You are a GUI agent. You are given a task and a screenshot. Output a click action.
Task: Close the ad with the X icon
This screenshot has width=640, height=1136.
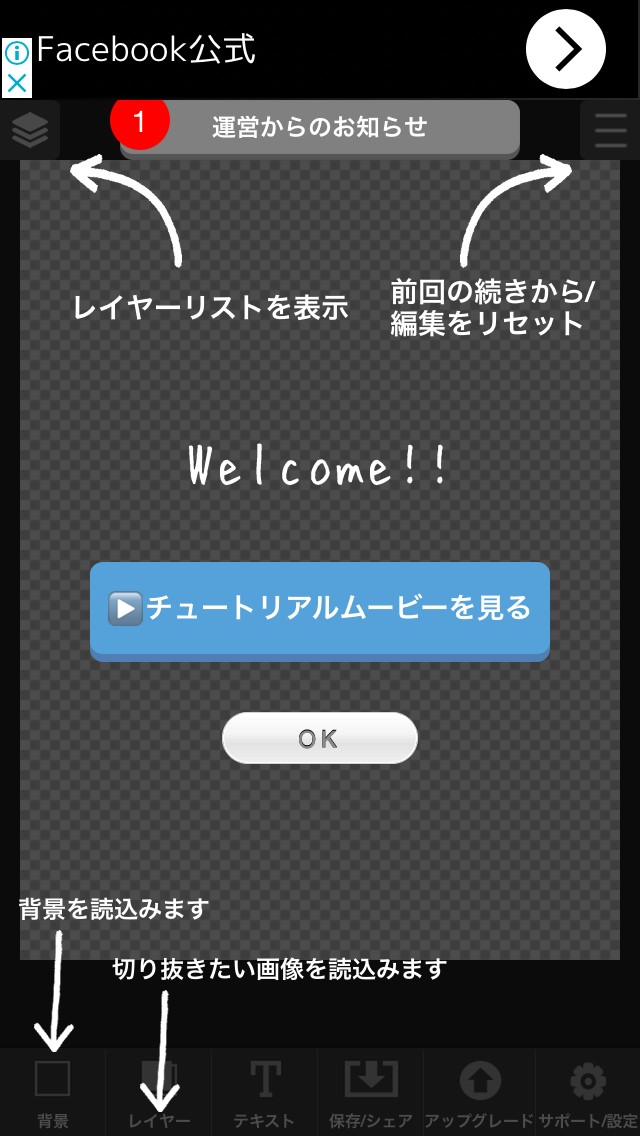(x=17, y=83)
